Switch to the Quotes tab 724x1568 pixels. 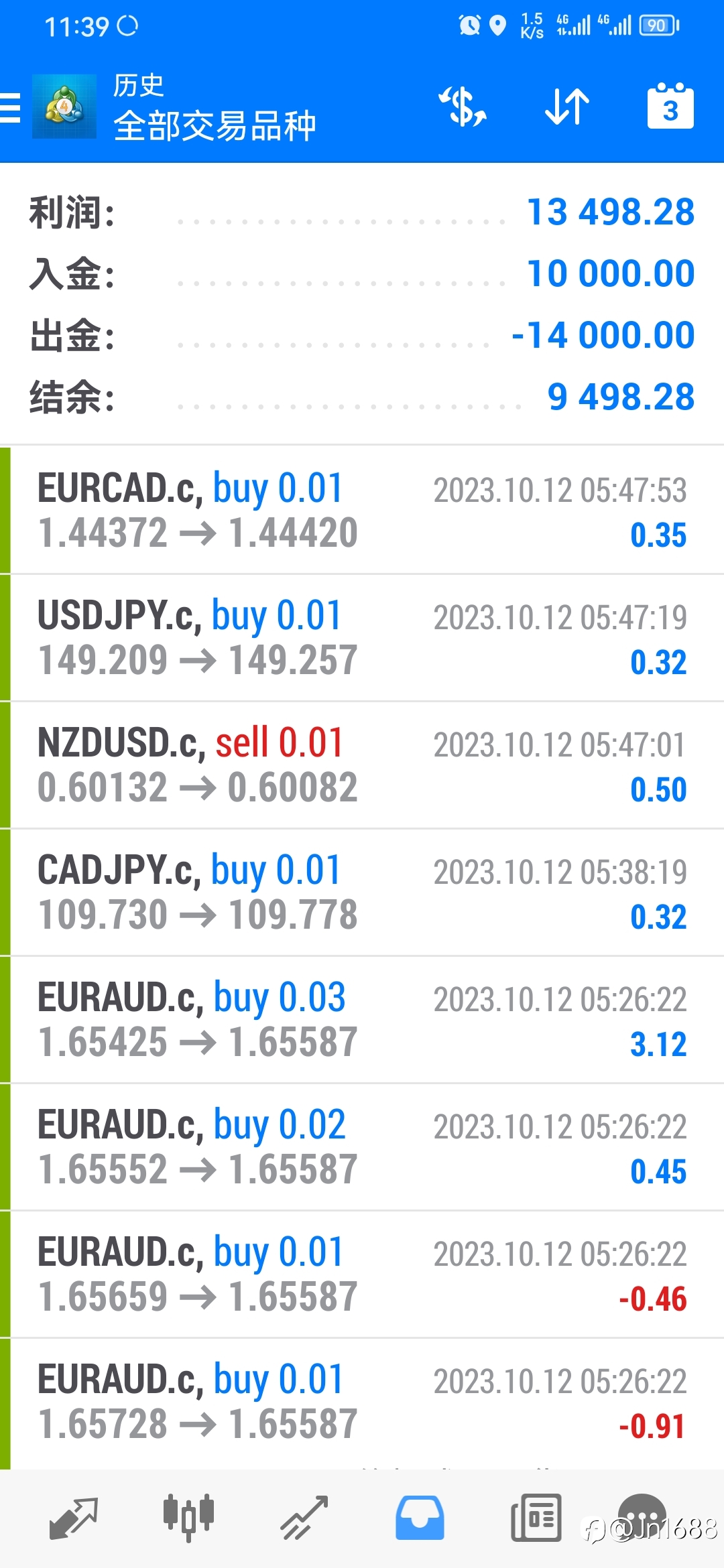[x=74, y=1518]
